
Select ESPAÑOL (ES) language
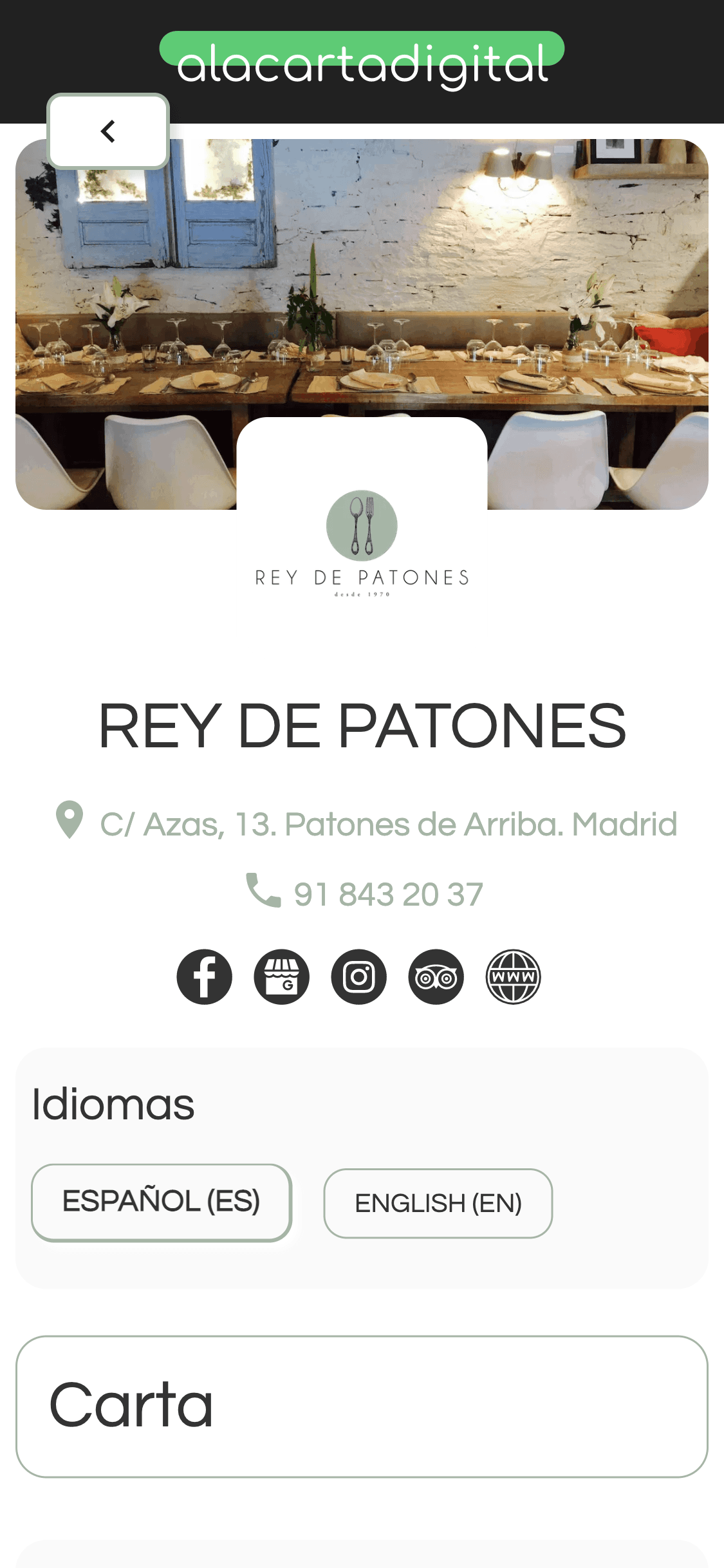click(x=162, y=1202)
